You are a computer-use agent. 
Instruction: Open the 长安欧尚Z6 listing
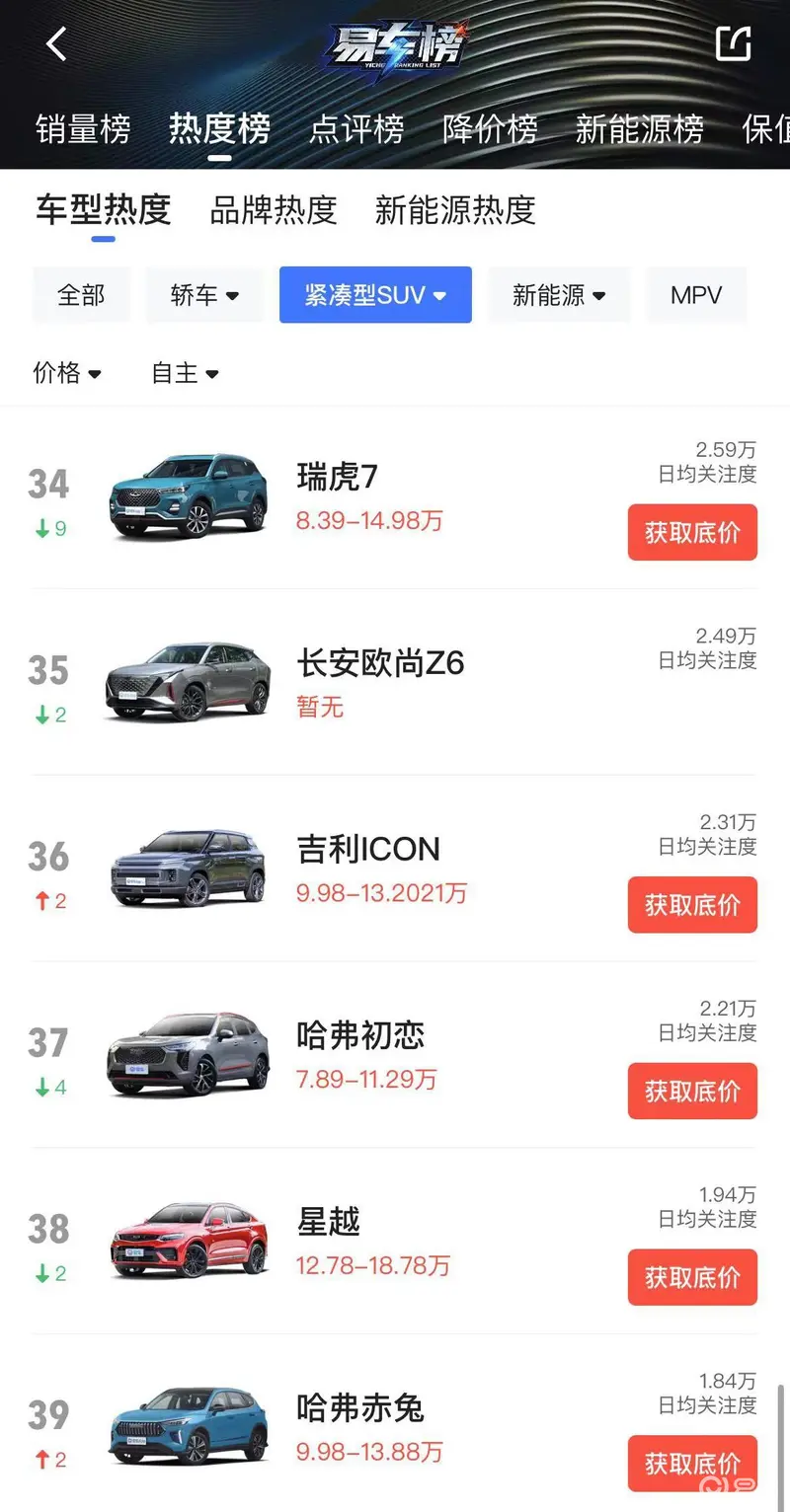click(x=395, y=682)
